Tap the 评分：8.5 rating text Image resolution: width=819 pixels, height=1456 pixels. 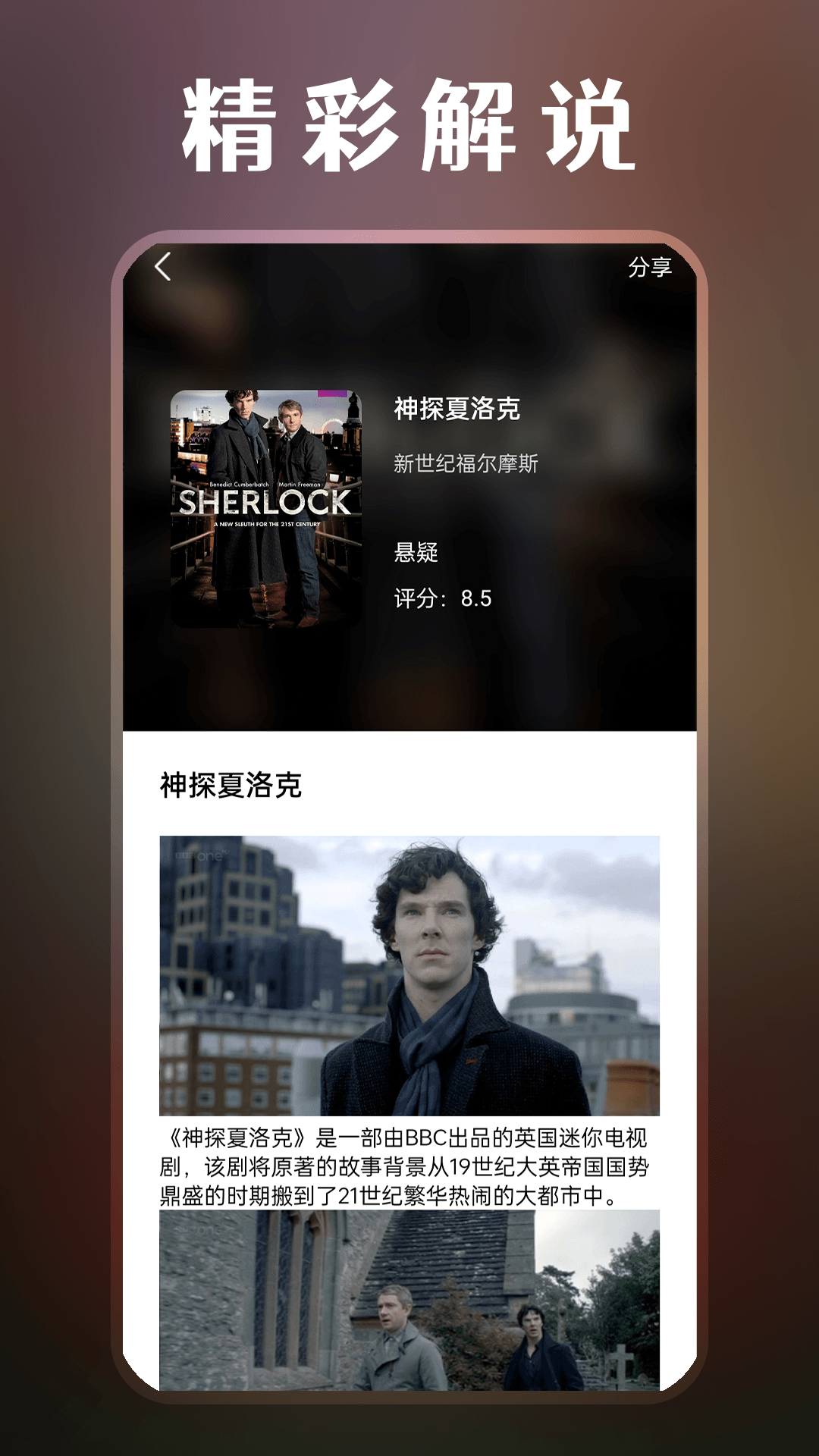(442, 599)
